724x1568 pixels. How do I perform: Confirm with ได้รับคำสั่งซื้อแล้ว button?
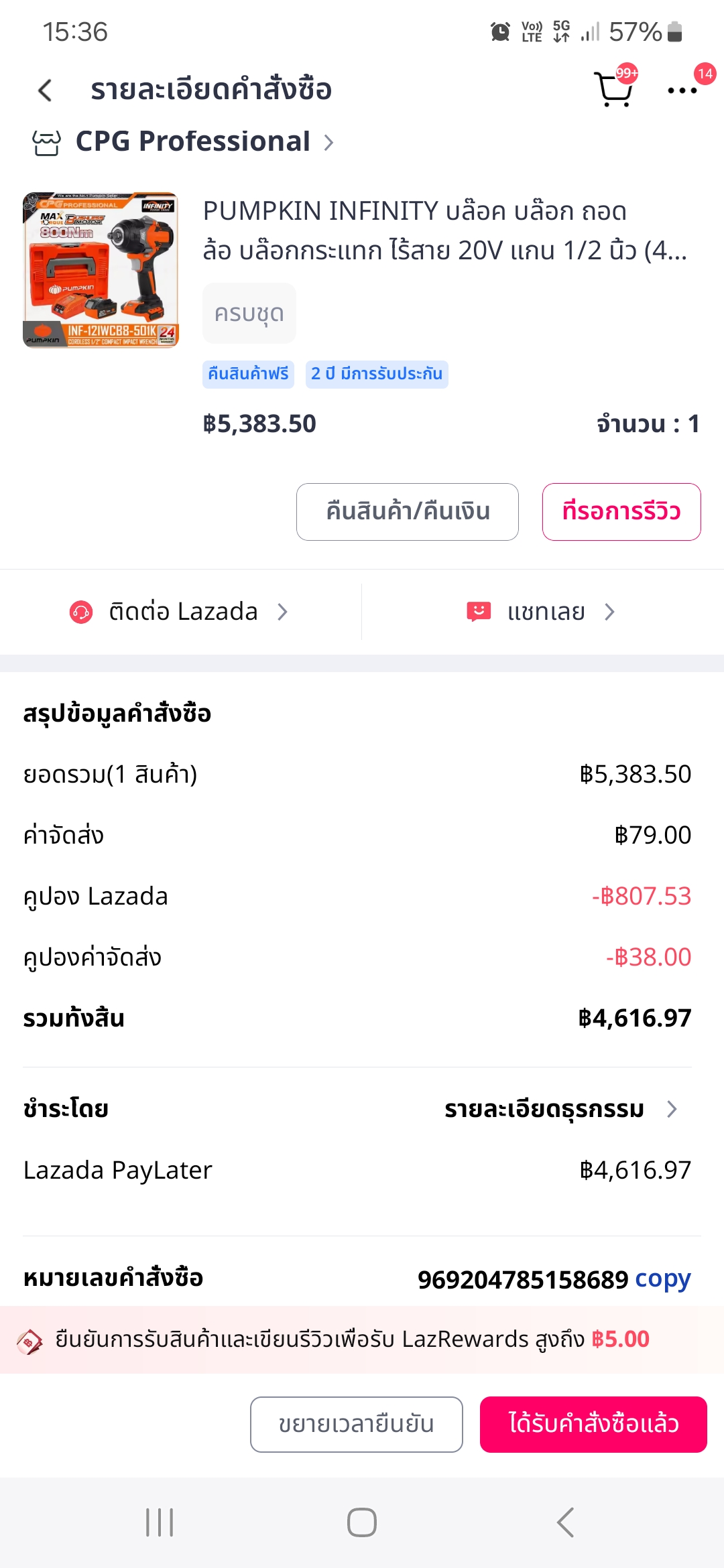[593, 1425]
